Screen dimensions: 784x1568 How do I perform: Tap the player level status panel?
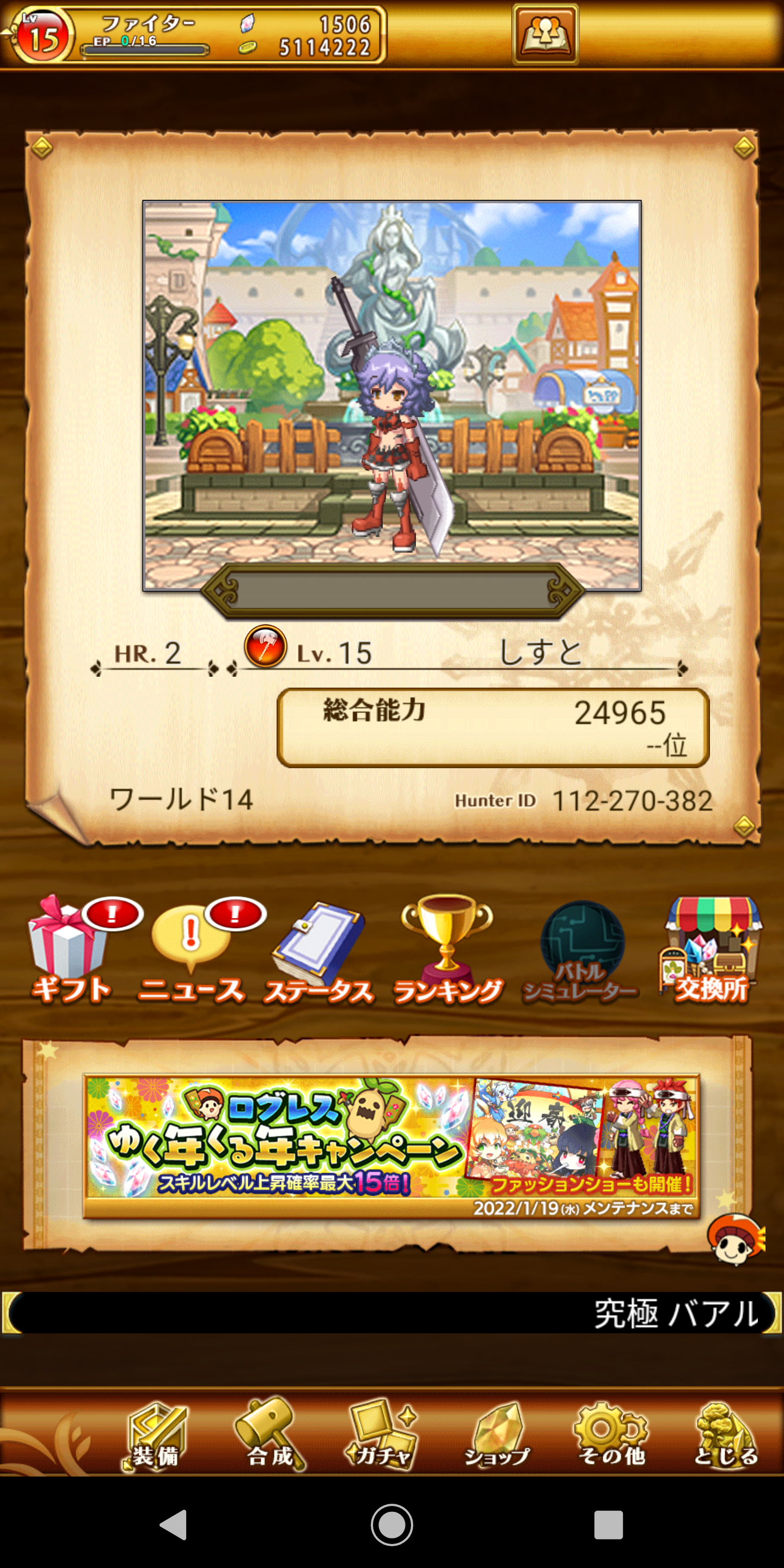pyautogui.click(x=195, y=34)
